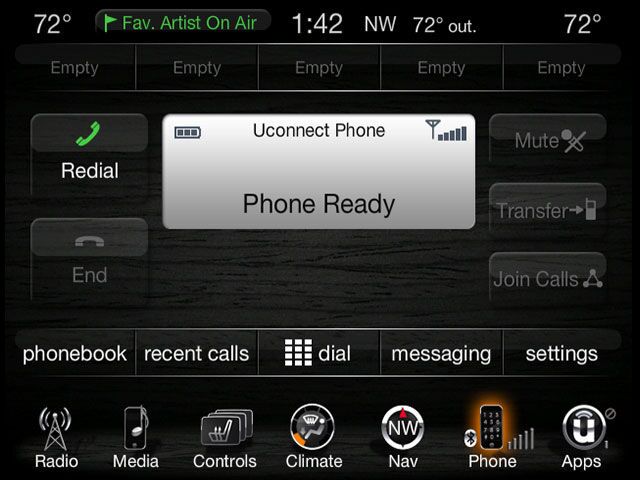Viewport: 640px width, 480px height.
Task: Open messaging
Action: click(441, 353)
